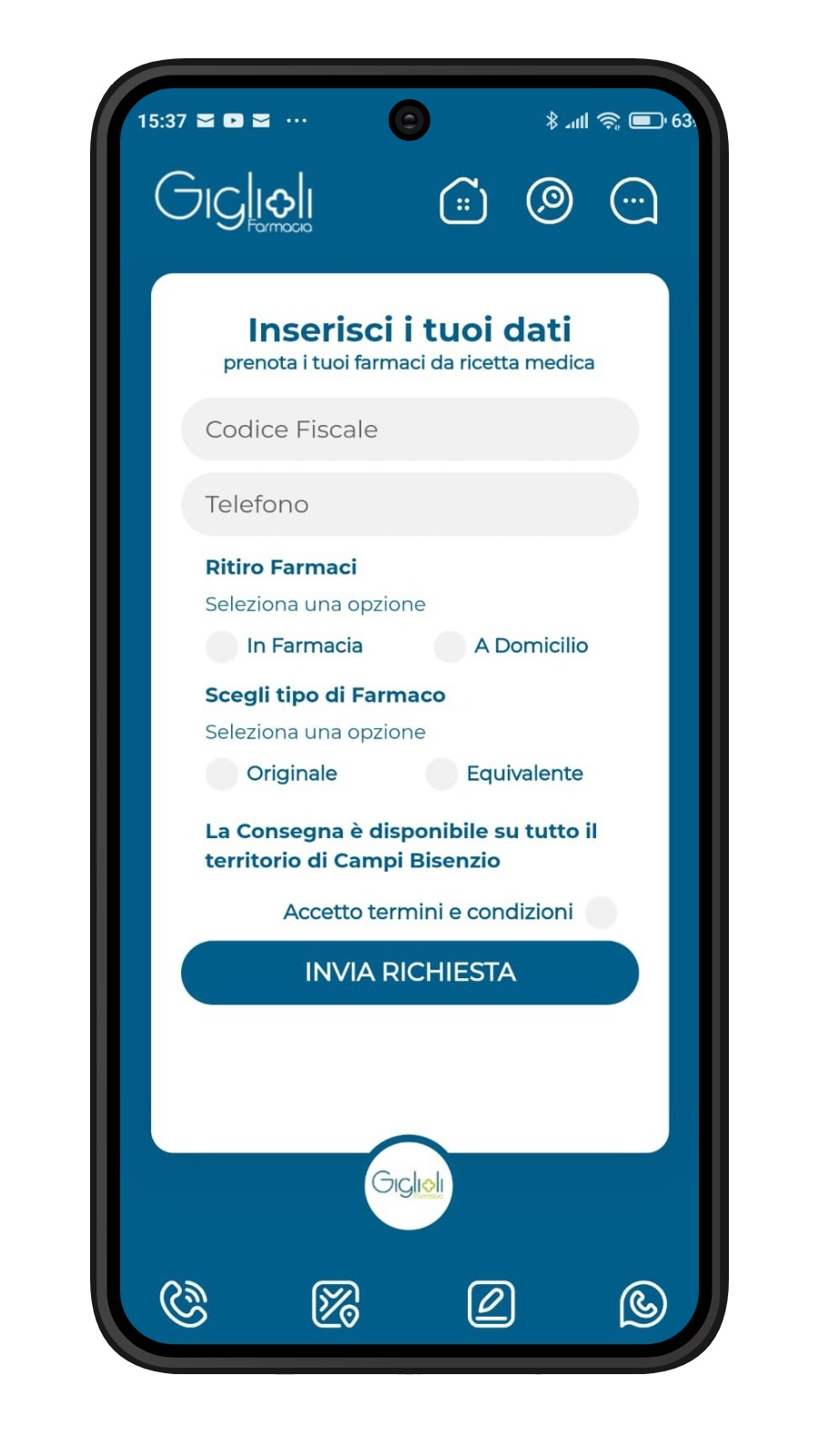Choose A Domicilio delivery option

450,646
